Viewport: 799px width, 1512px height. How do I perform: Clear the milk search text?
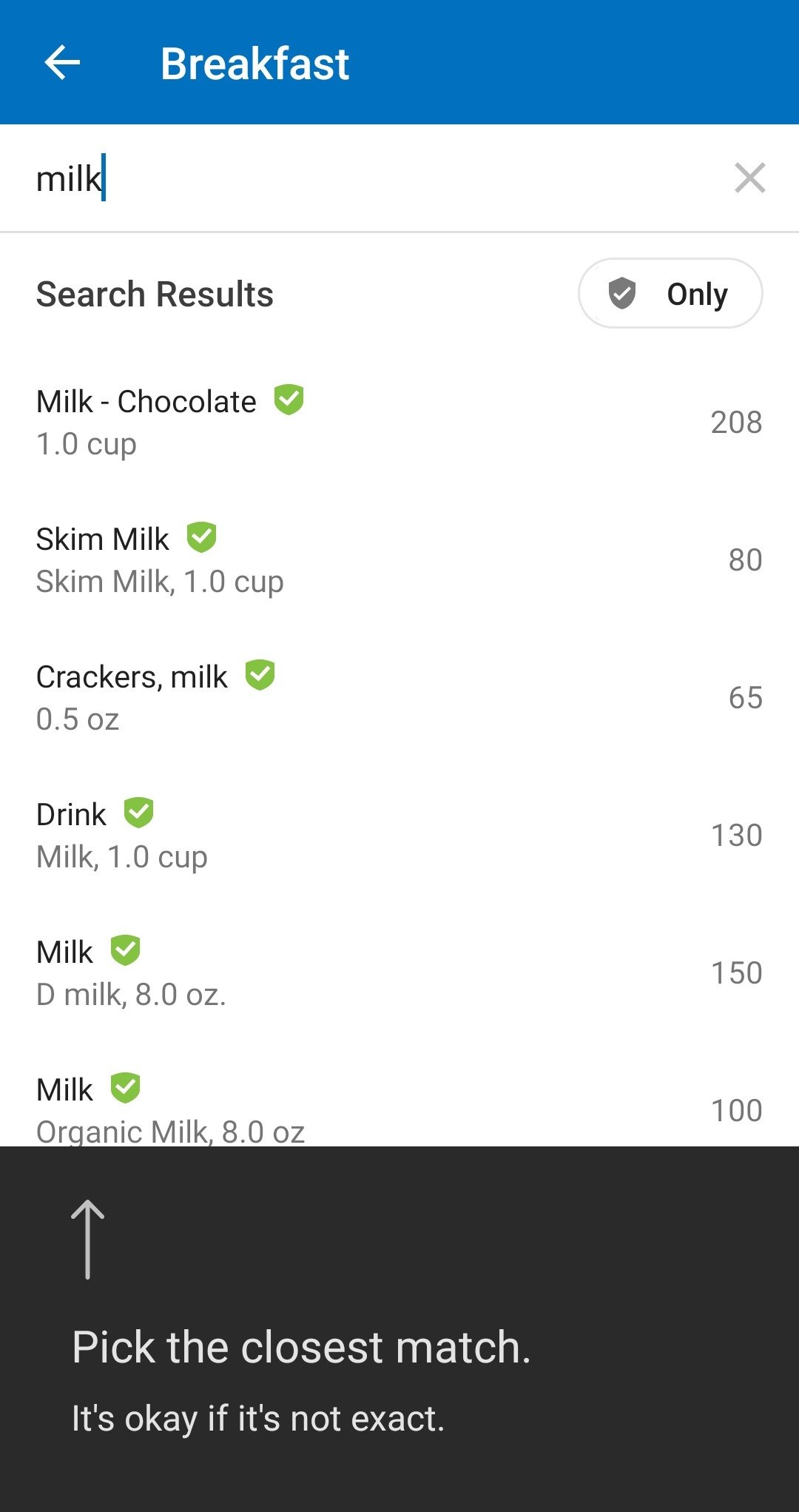tap(749, 178)
